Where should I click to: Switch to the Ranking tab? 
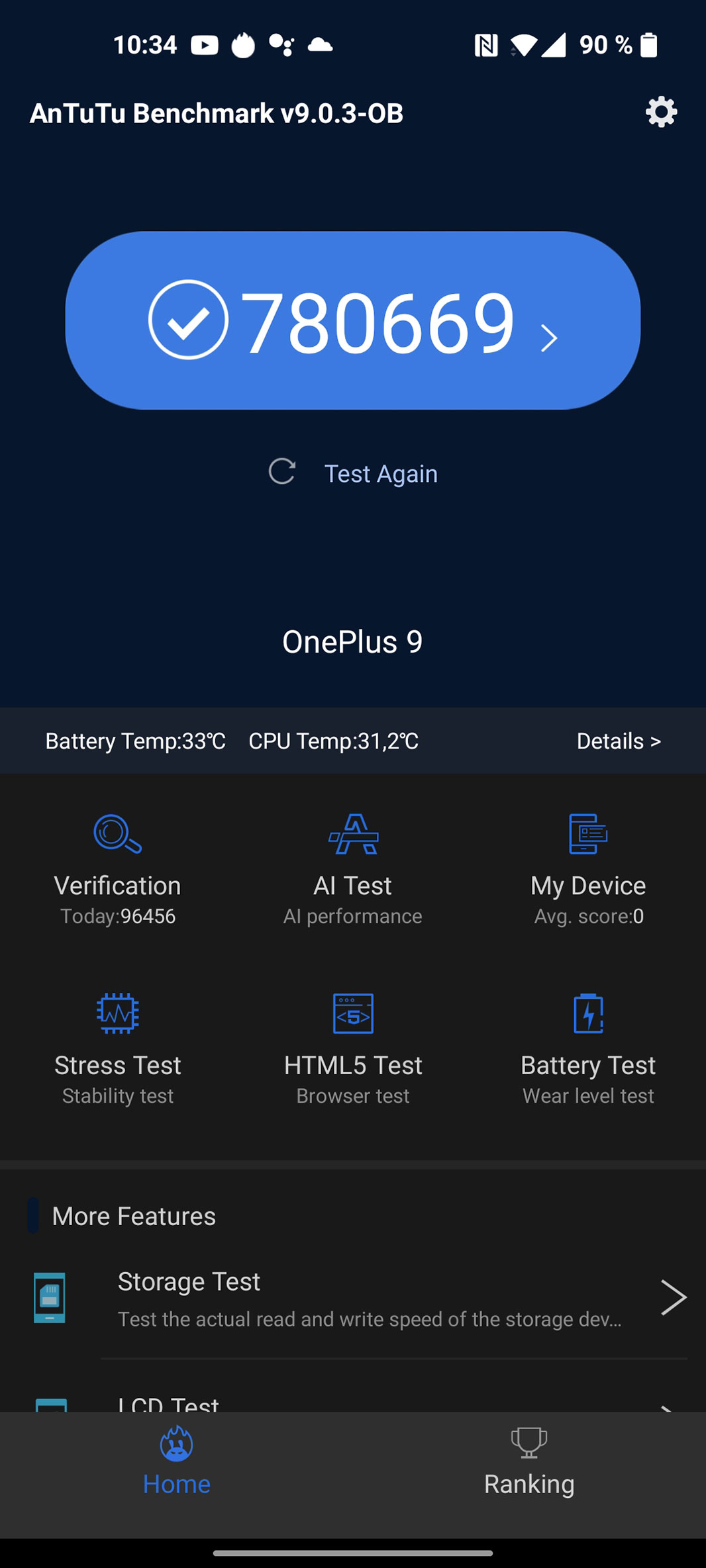529,1464
